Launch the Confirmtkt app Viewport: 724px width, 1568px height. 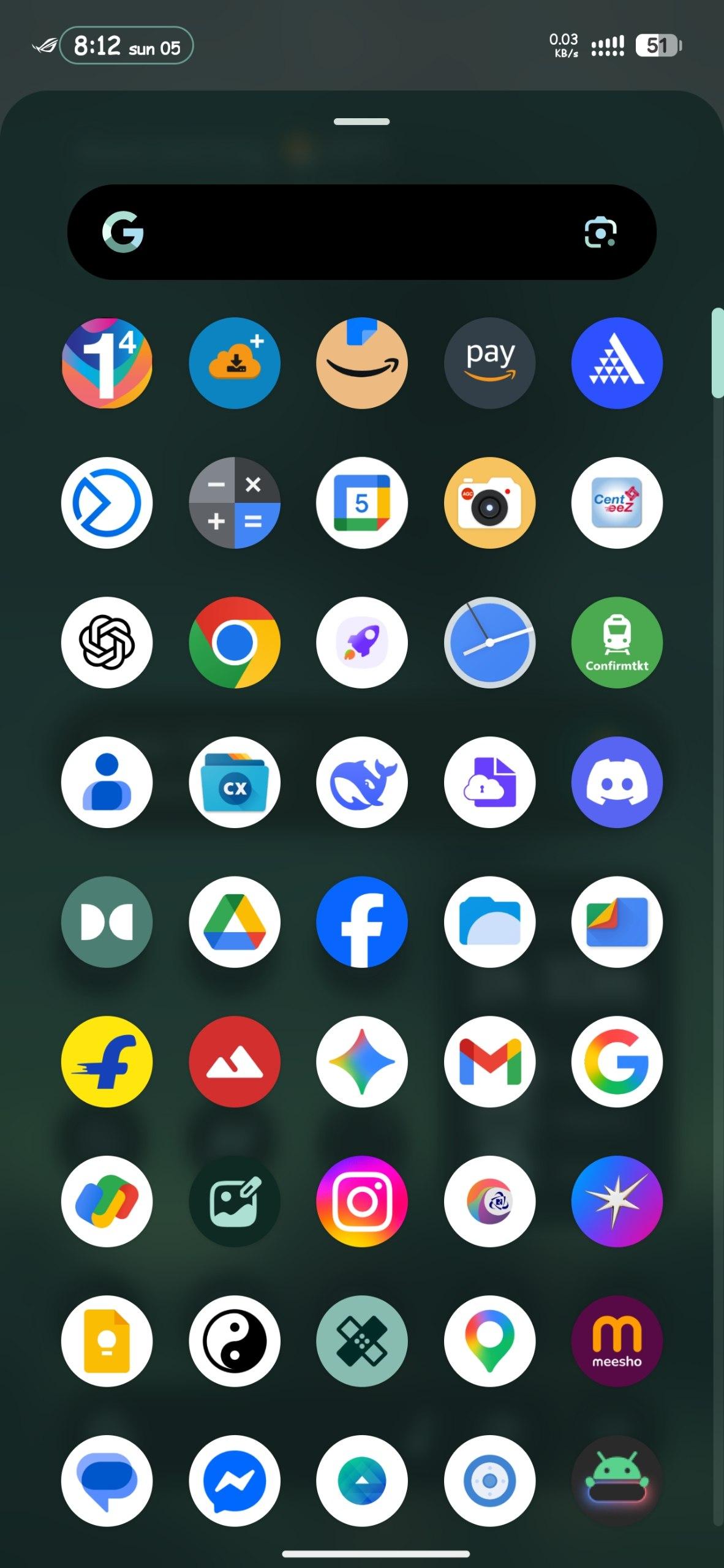pyautogui.click(x=617, y=643)
